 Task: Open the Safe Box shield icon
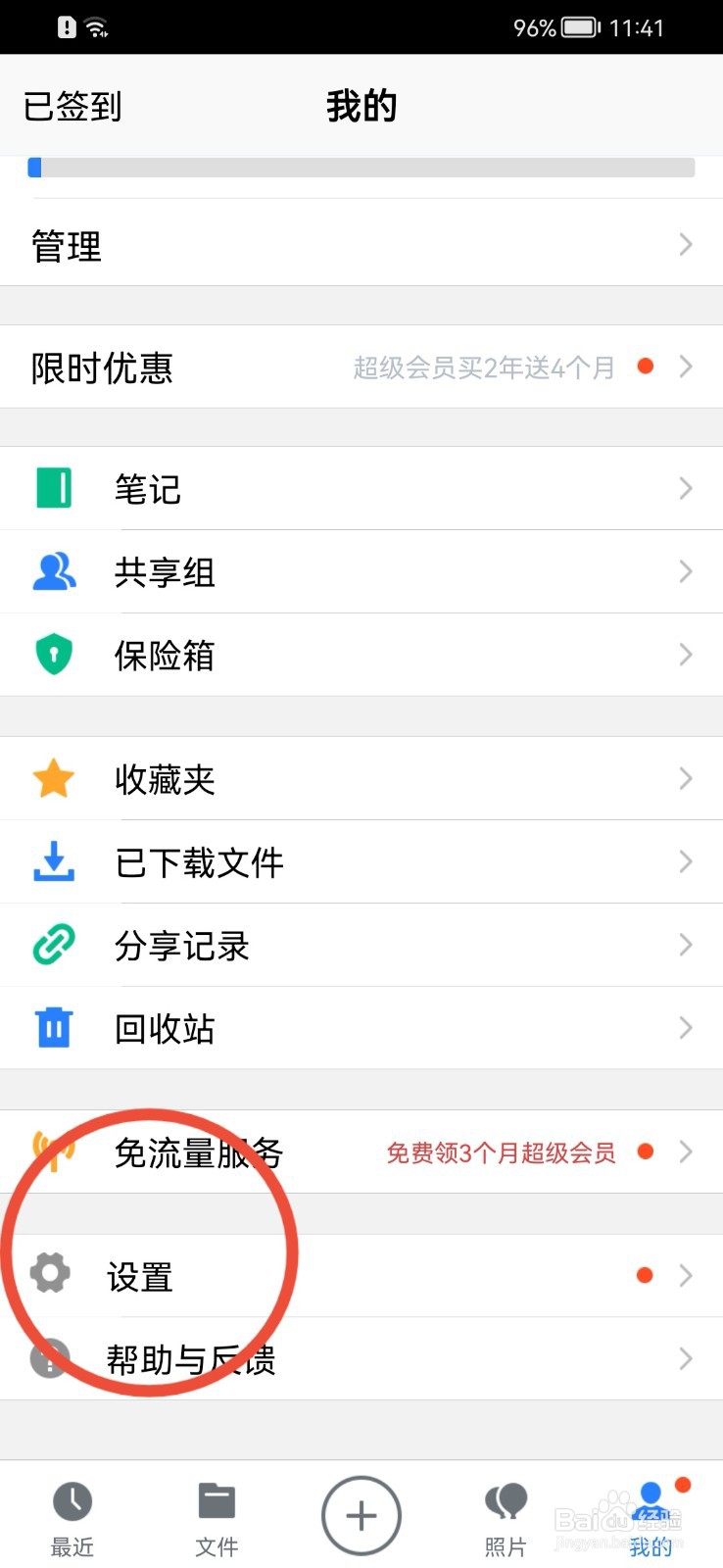coord(54,655)
